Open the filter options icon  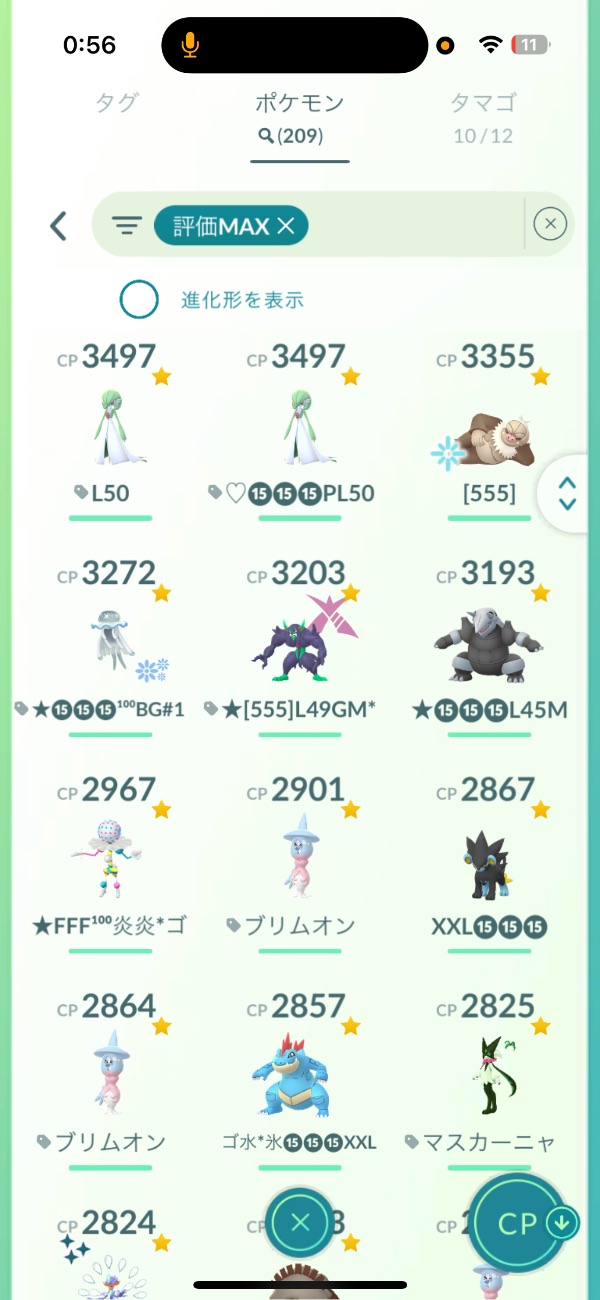coord(126,226)
